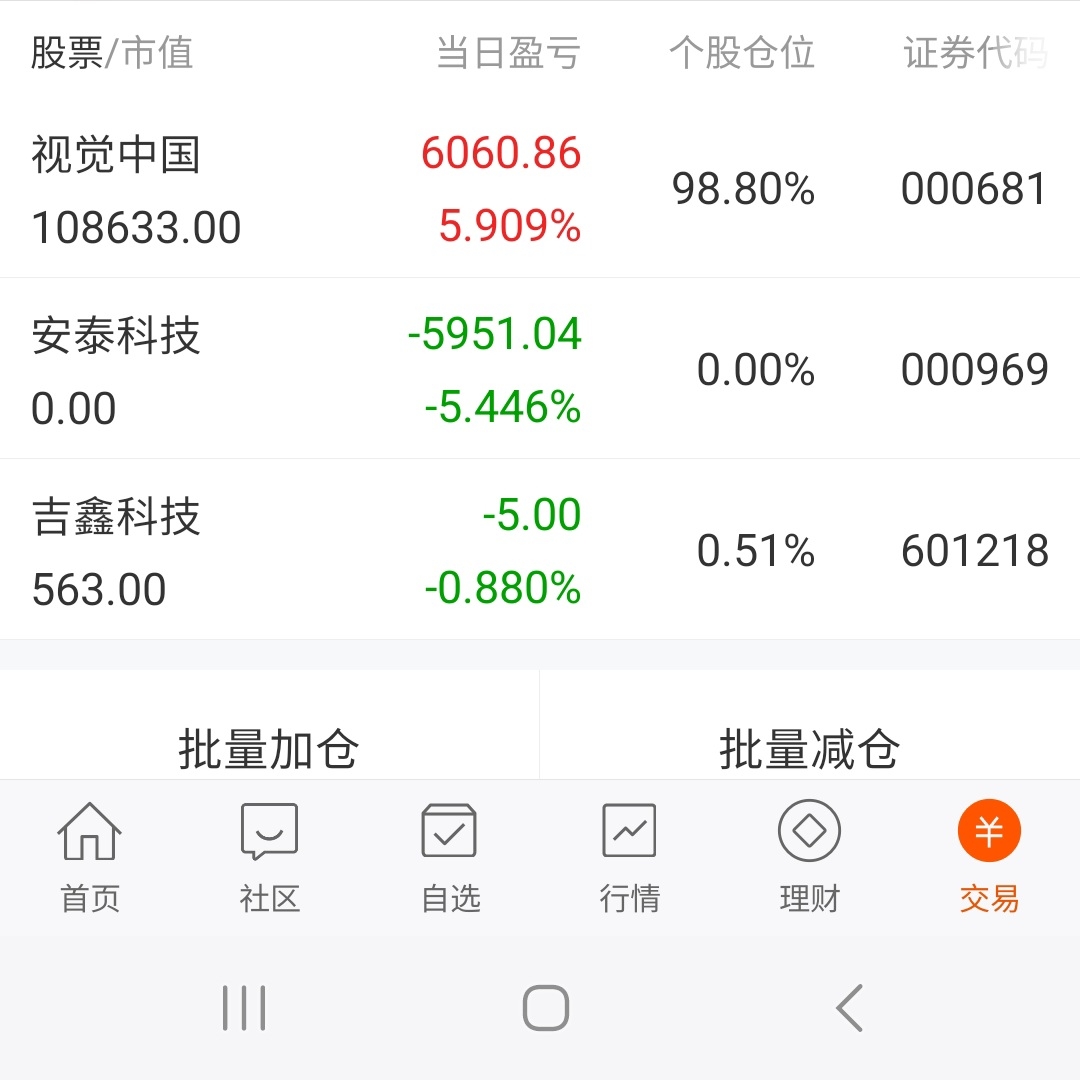
Task: Open the 吉鑫科技 stock holding row
Action: (540, 550)
